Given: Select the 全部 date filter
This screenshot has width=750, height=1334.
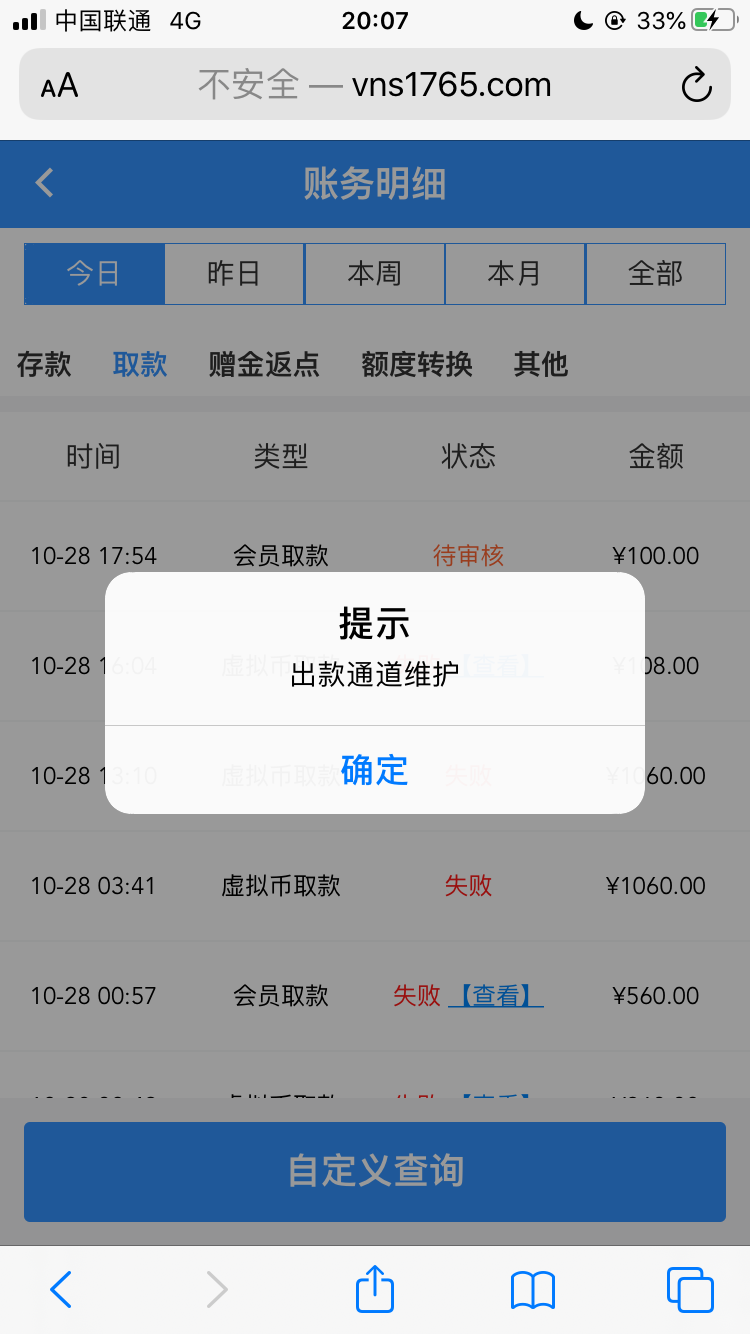Looking at the screenshot, I should [x=655, y=273].
